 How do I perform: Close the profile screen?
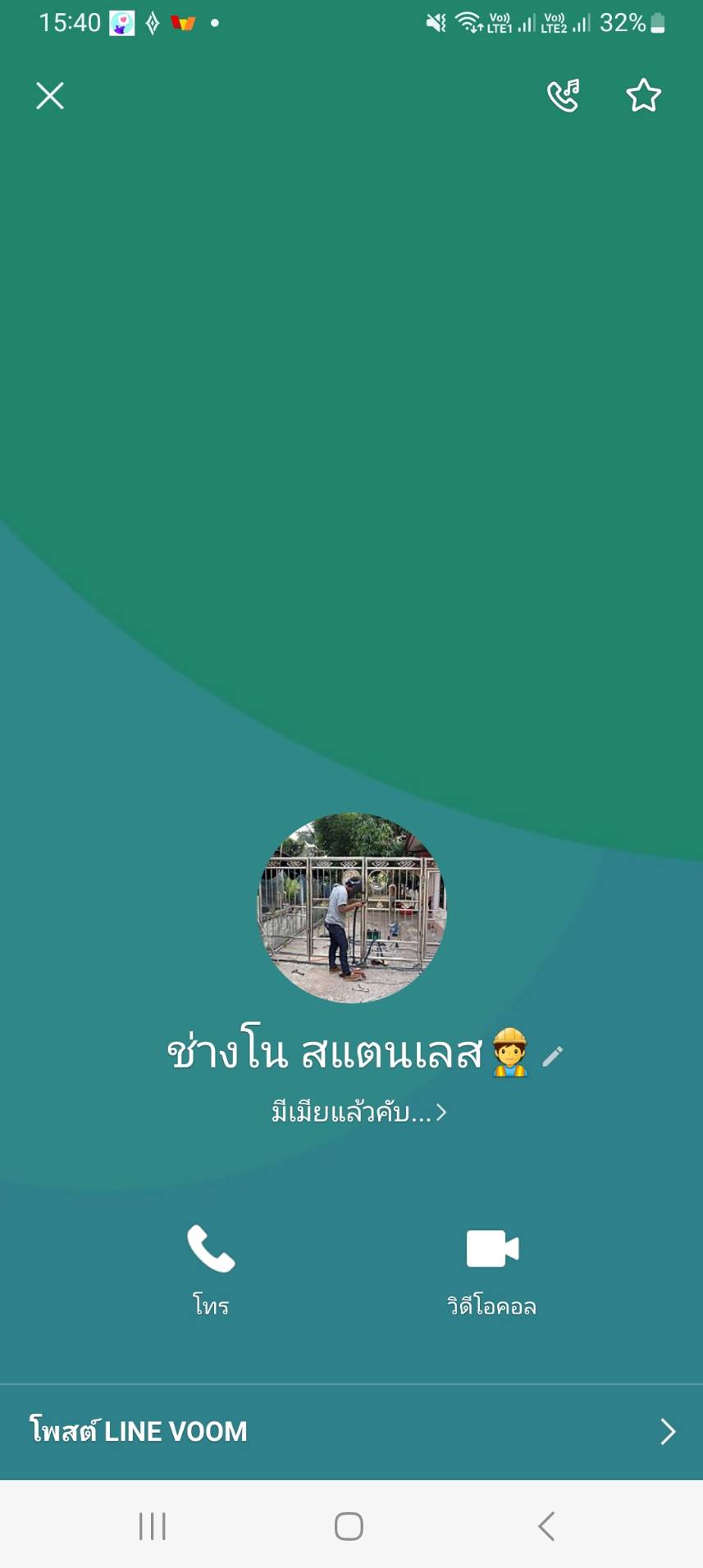pos(50,96)
